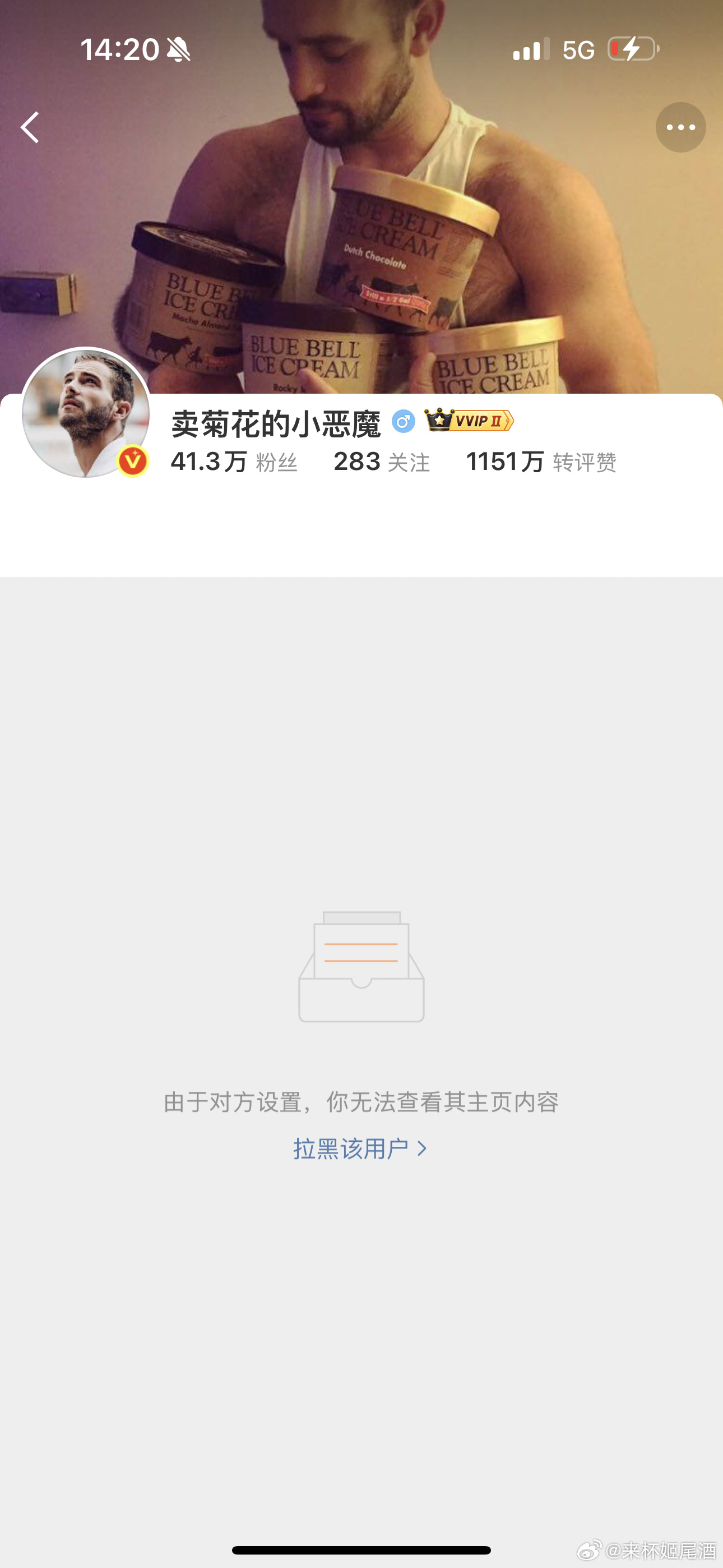
Task: Tap the VVIP II membership badge
Action: coord(469,421)
